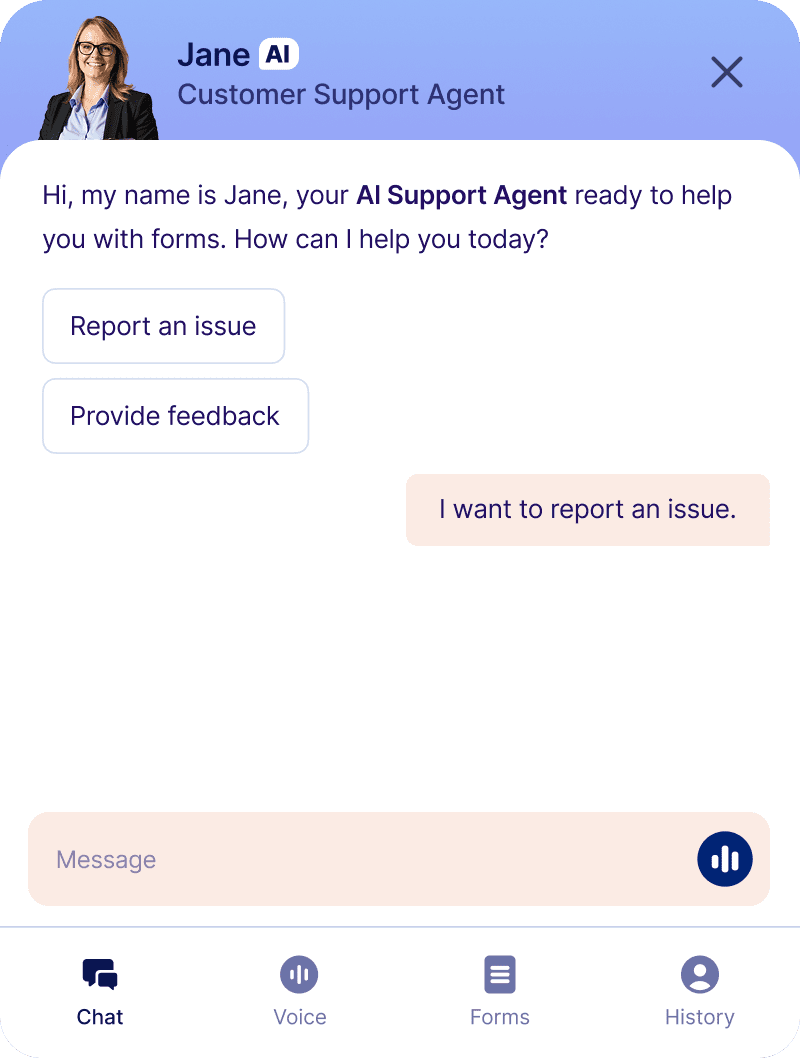Switch to the Chat tab
This screenshot has height=1058, width=800.
coord(100,992)
